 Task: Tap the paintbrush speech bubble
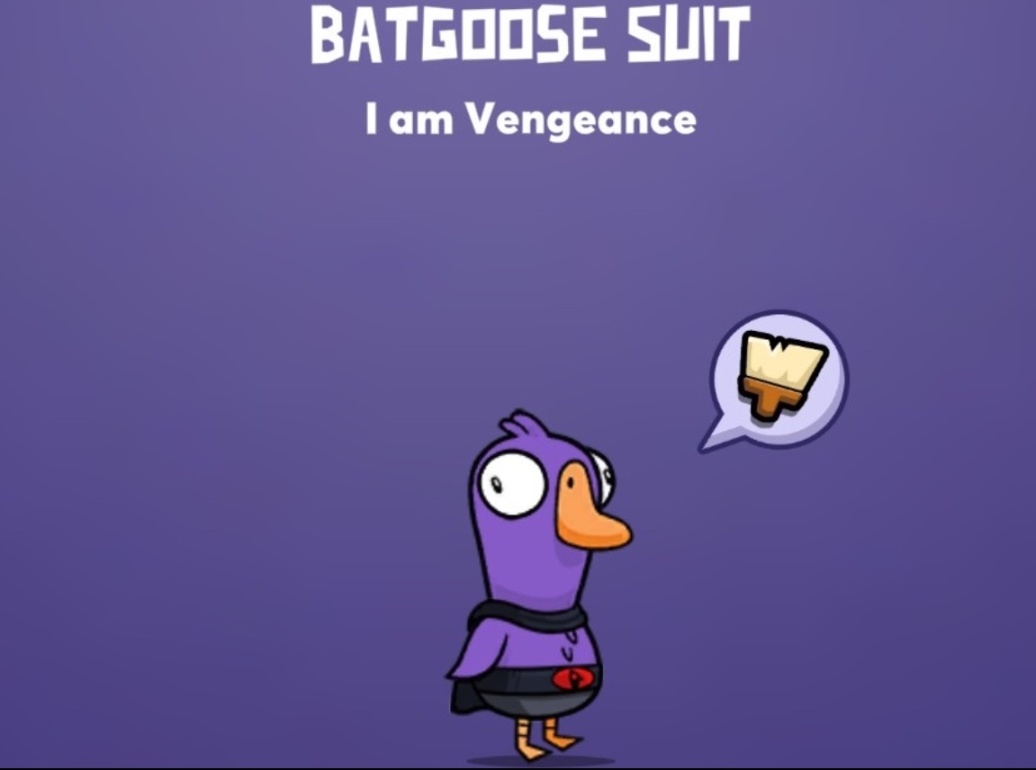781,379
